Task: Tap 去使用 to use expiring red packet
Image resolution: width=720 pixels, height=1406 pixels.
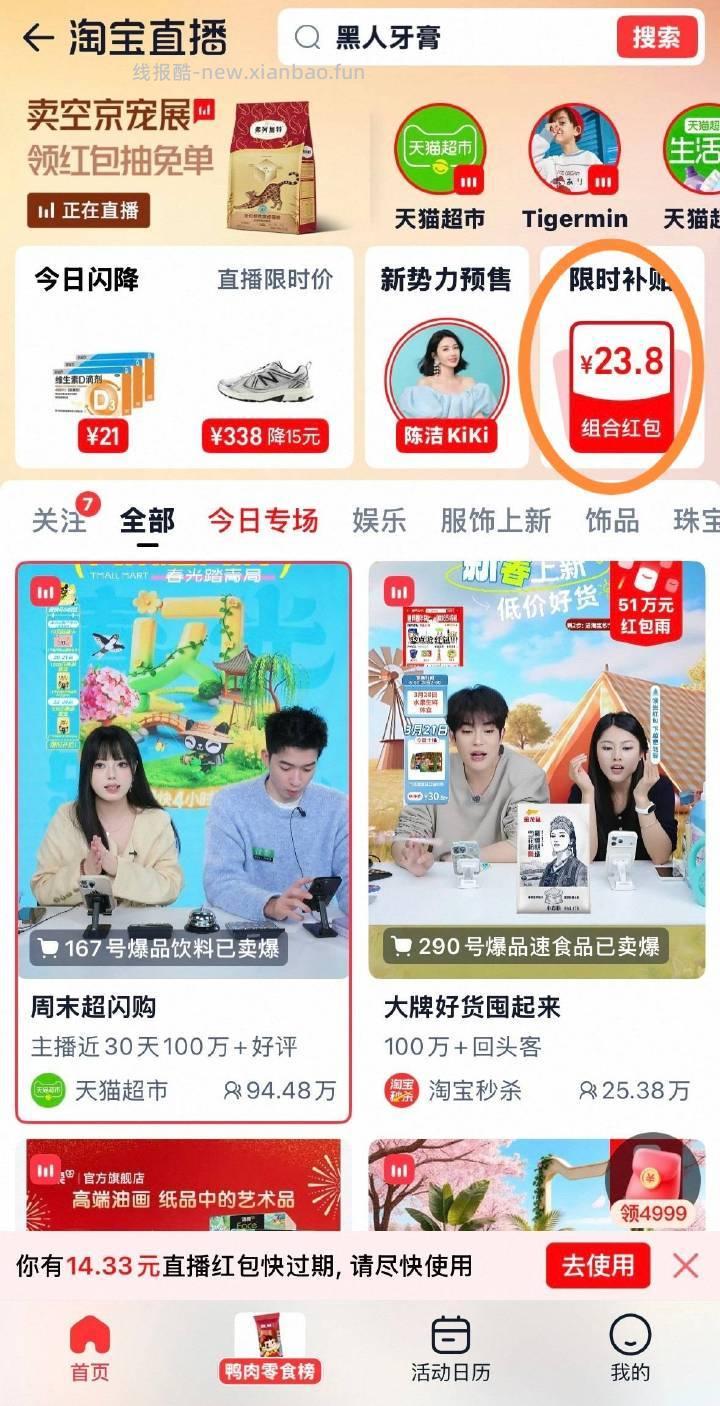Action: 597,1264
